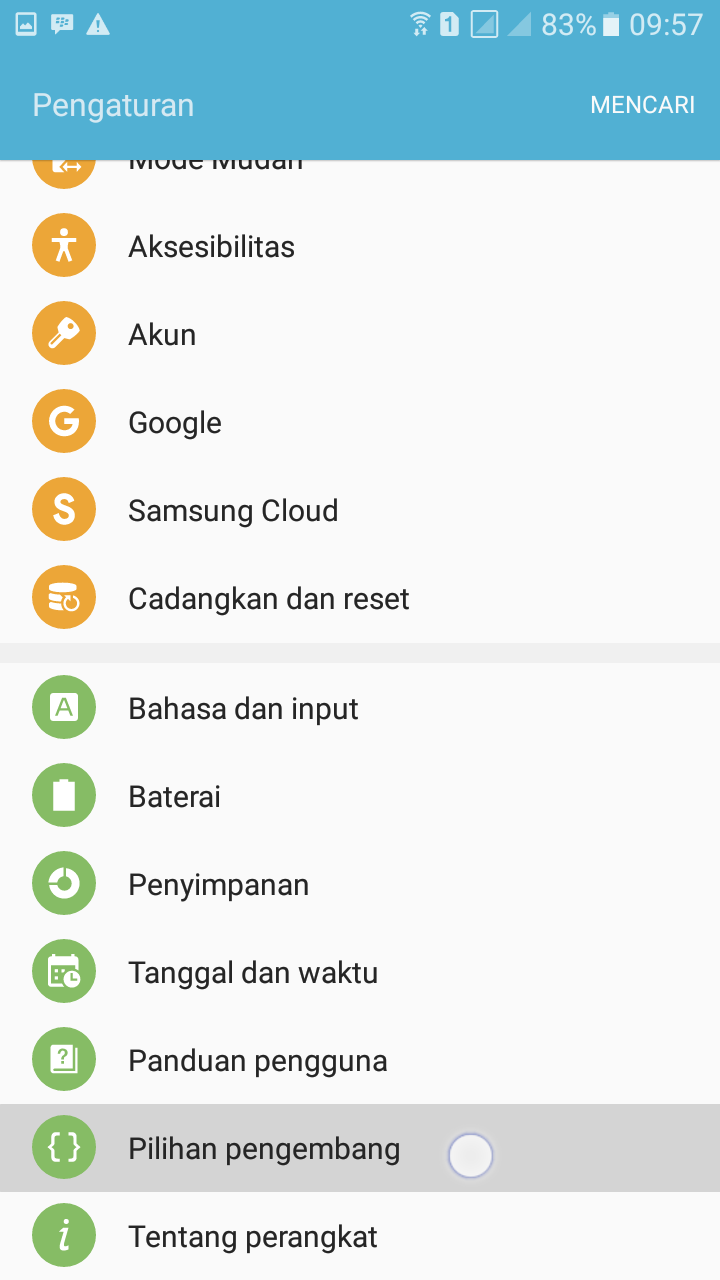Select the Bahasa dan input icon

click(x=64, y=707)
